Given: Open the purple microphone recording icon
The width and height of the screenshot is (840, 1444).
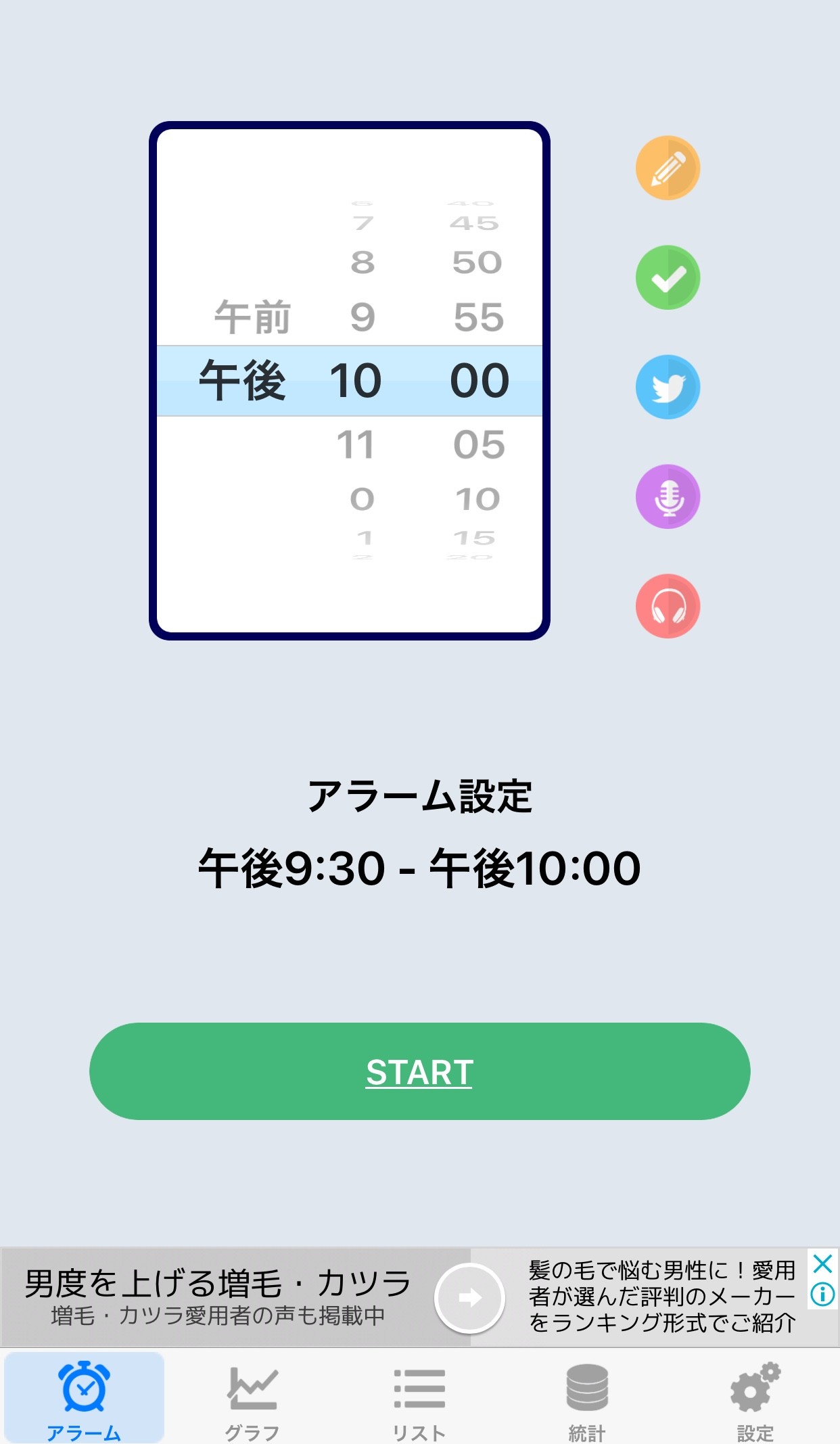Looking at the screenshot, I should pos(668,496).
